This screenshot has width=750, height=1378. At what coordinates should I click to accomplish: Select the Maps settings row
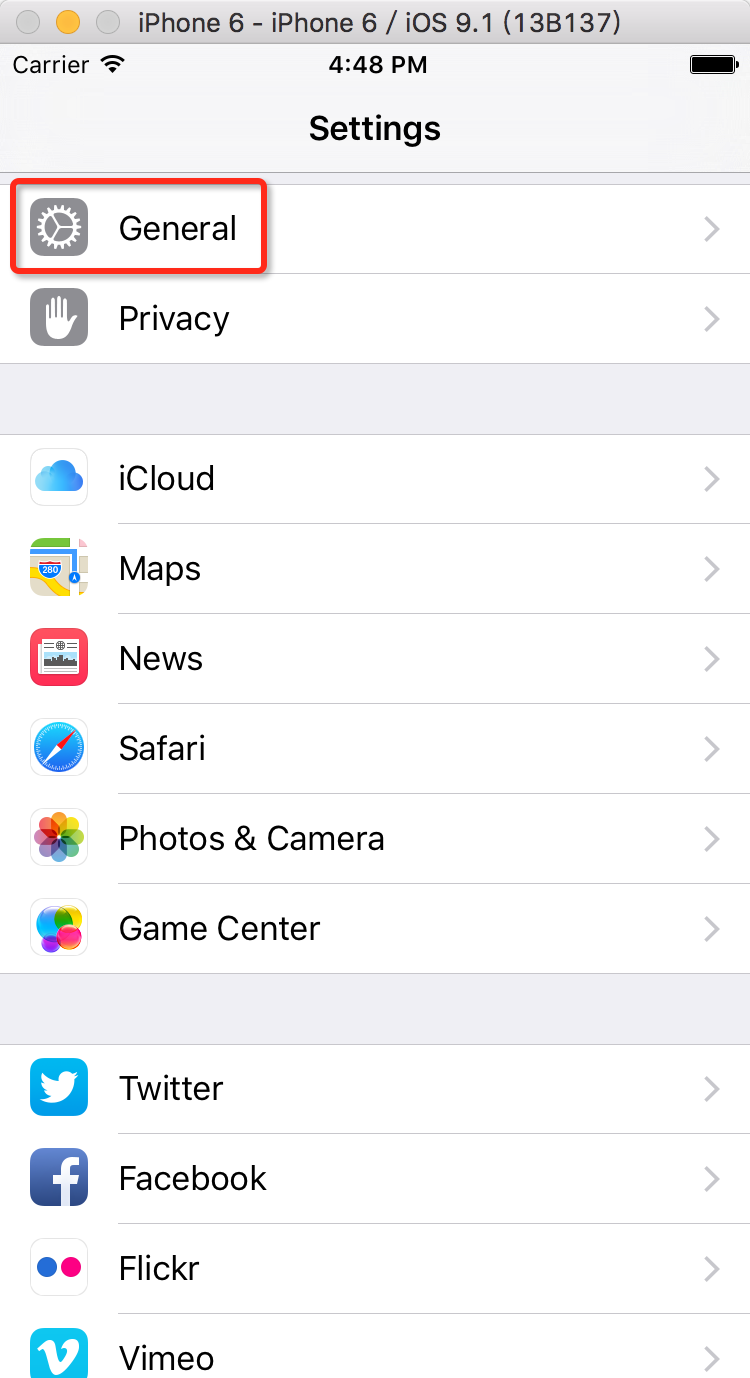tap(160, 568)
